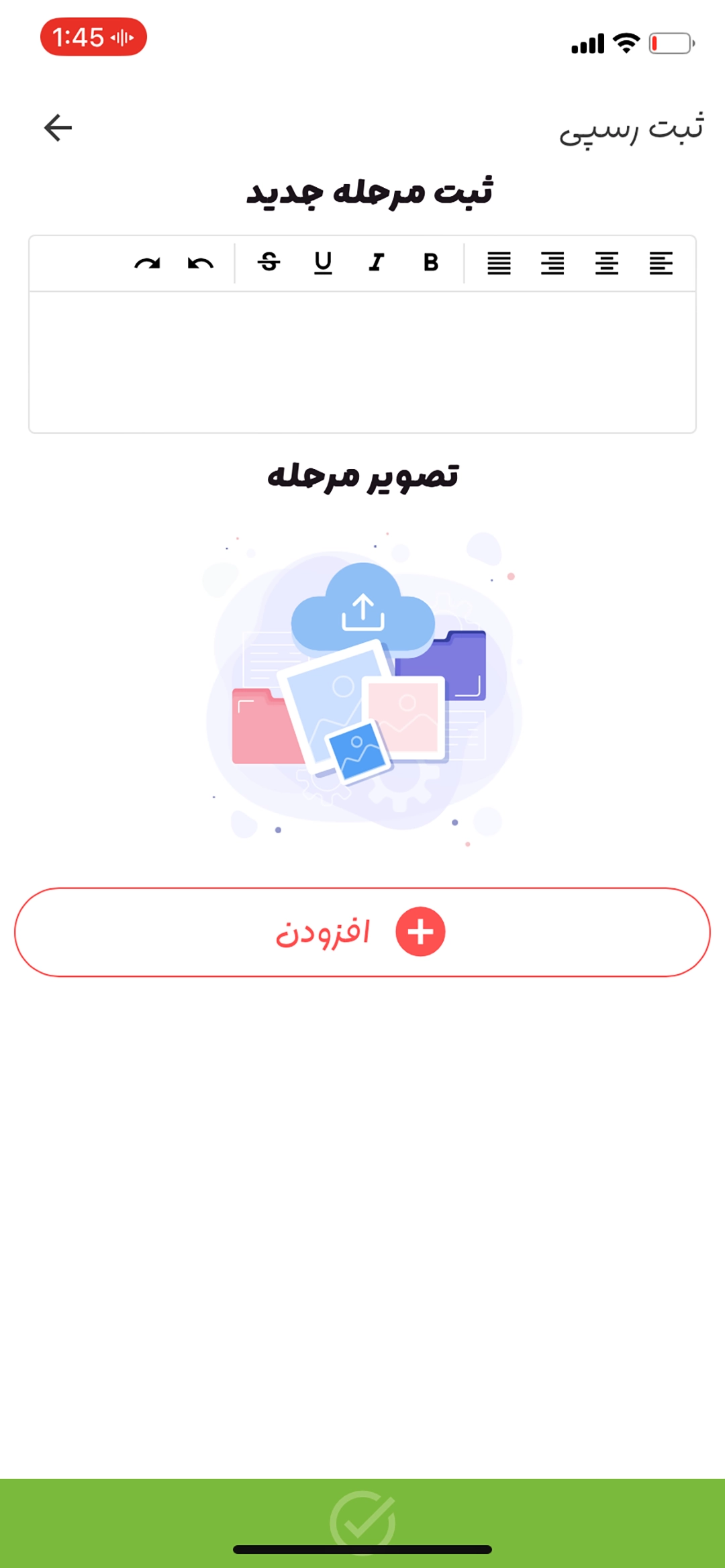Confirm with the green checkmark bar
Viewport: 725px width, 1568px height.
[362, 1522]
